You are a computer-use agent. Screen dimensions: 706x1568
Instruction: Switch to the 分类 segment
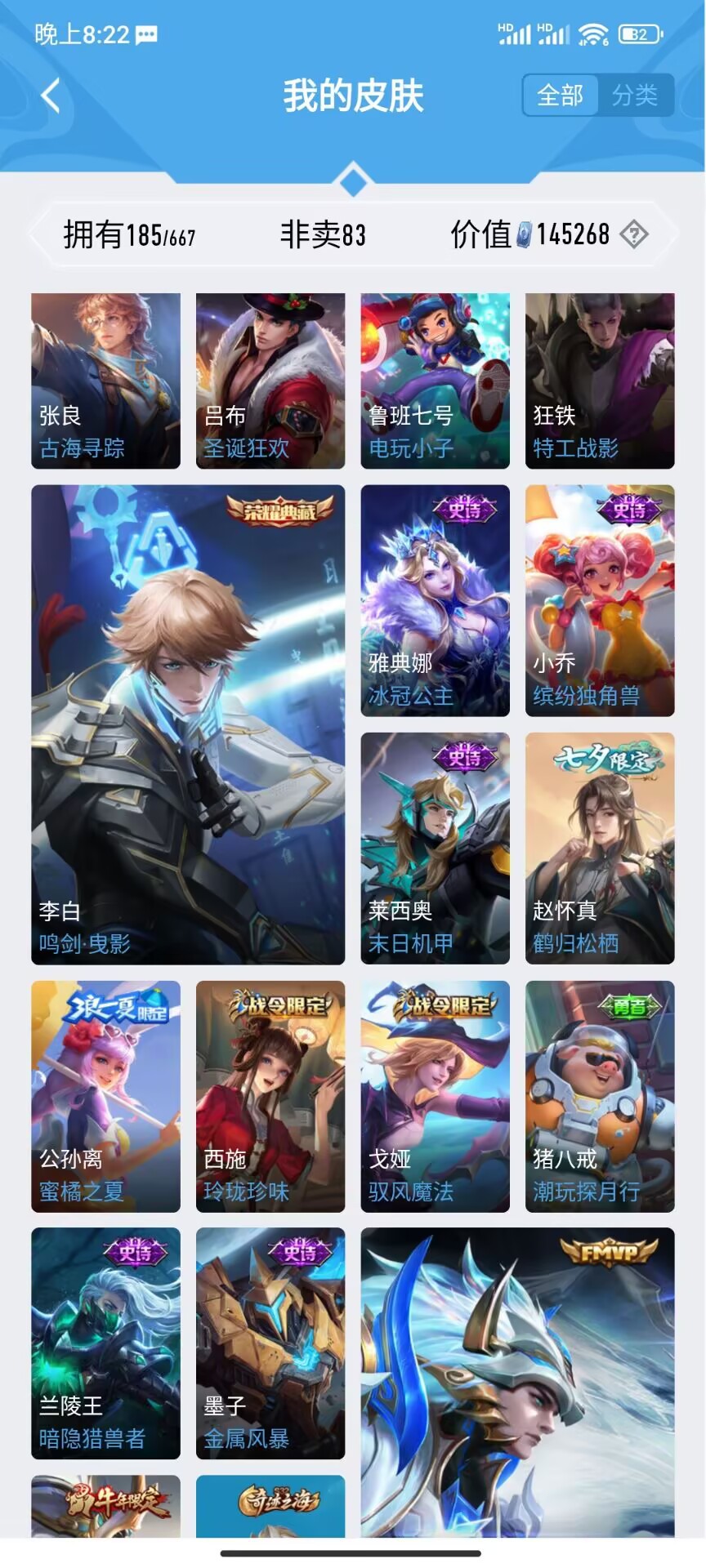click(x=635, y=96)
